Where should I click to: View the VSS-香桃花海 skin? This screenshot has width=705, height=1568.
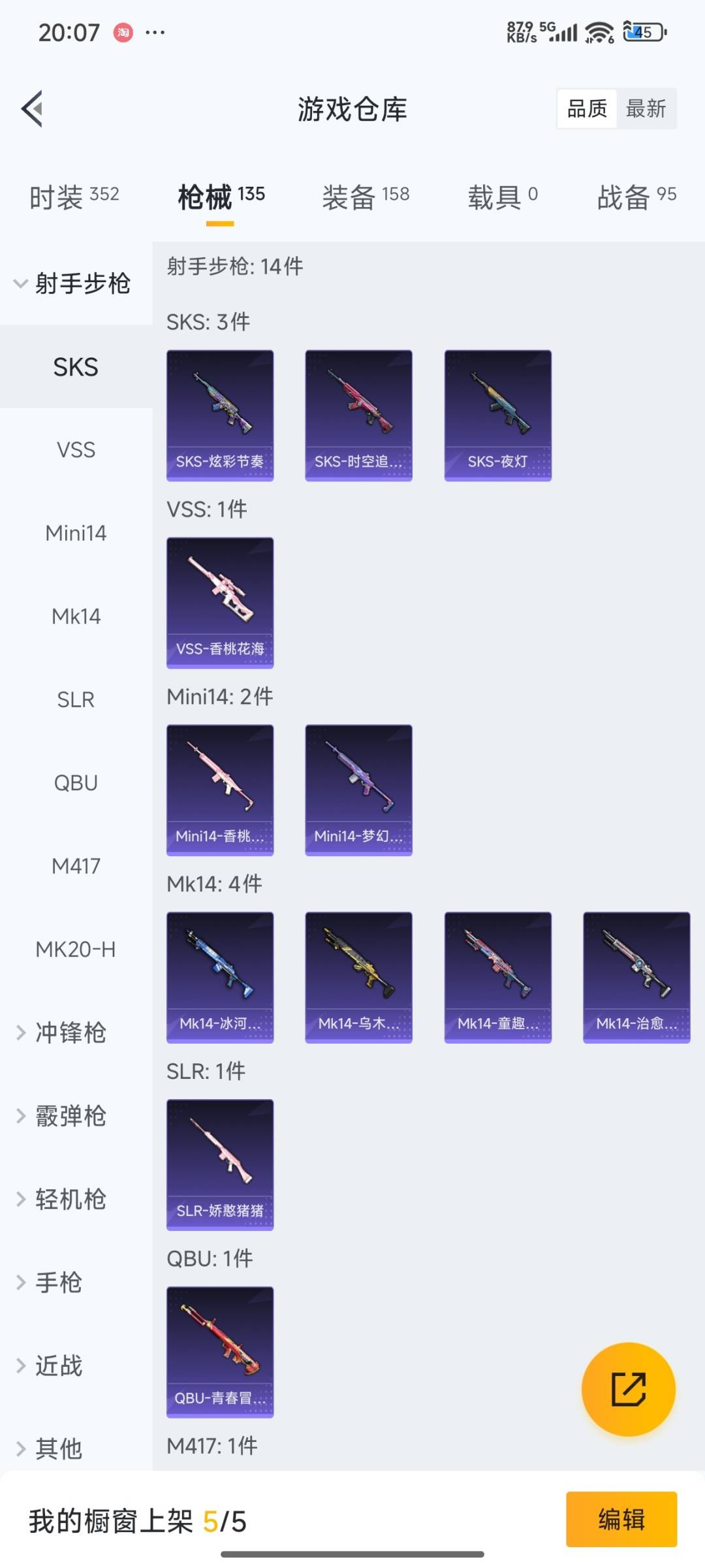point(220,603)
